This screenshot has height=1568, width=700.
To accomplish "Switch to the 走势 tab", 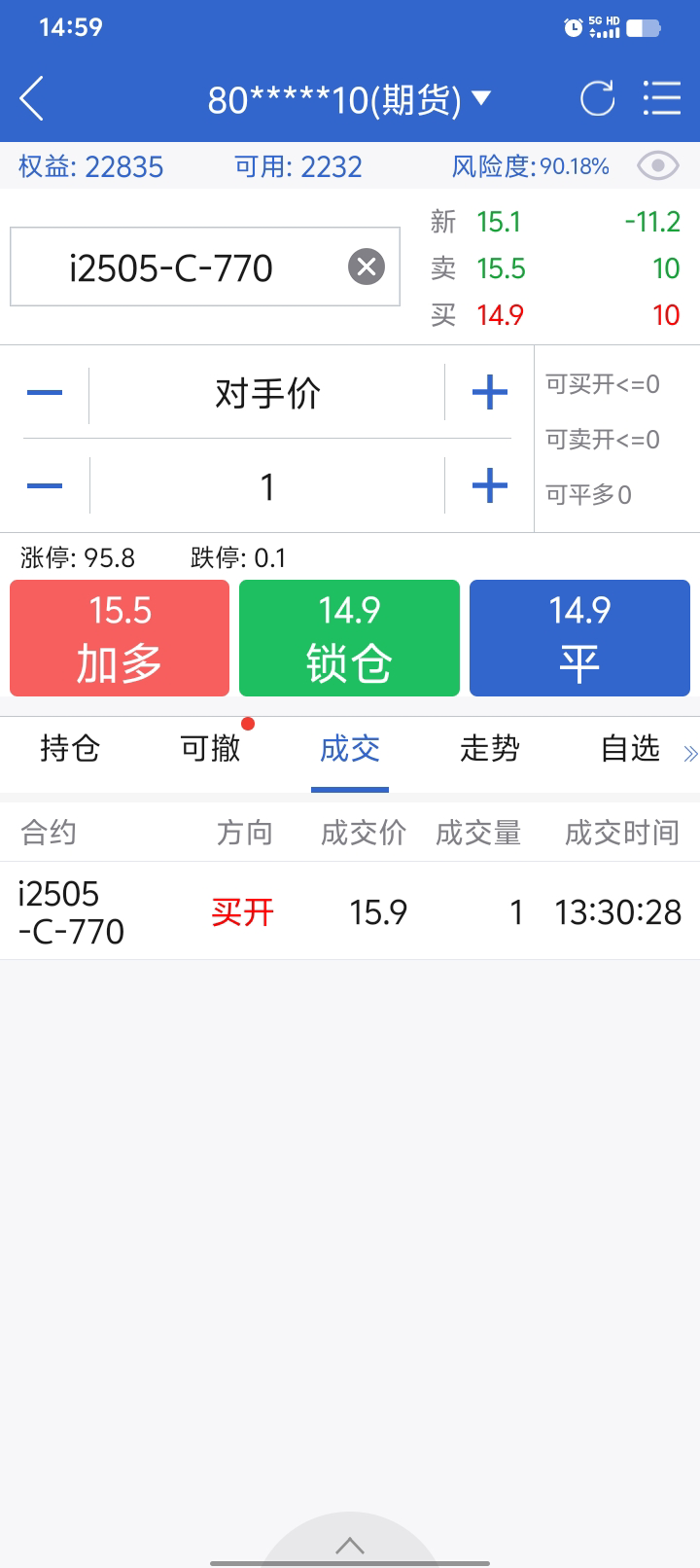I will 490,748.
